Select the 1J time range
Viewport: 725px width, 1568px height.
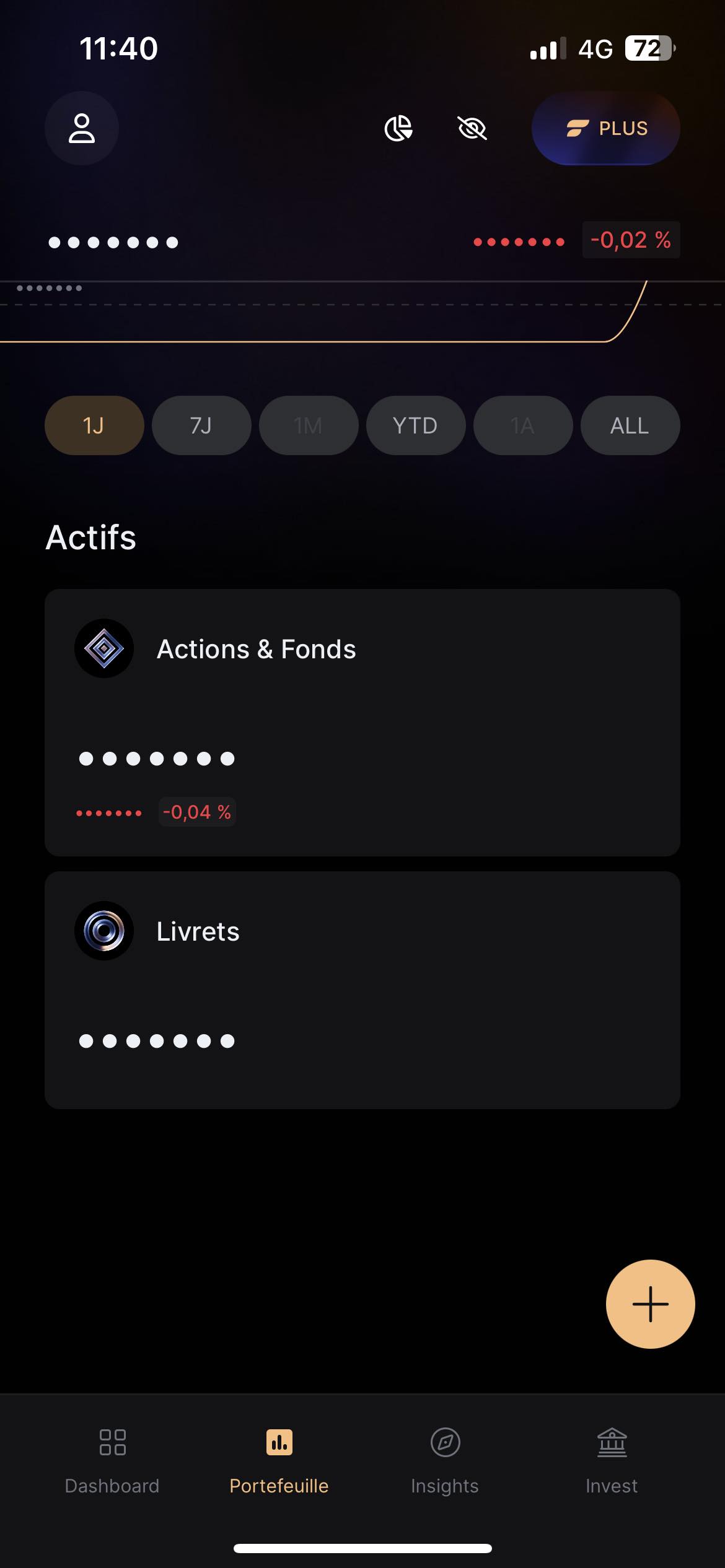coord(94,425)
